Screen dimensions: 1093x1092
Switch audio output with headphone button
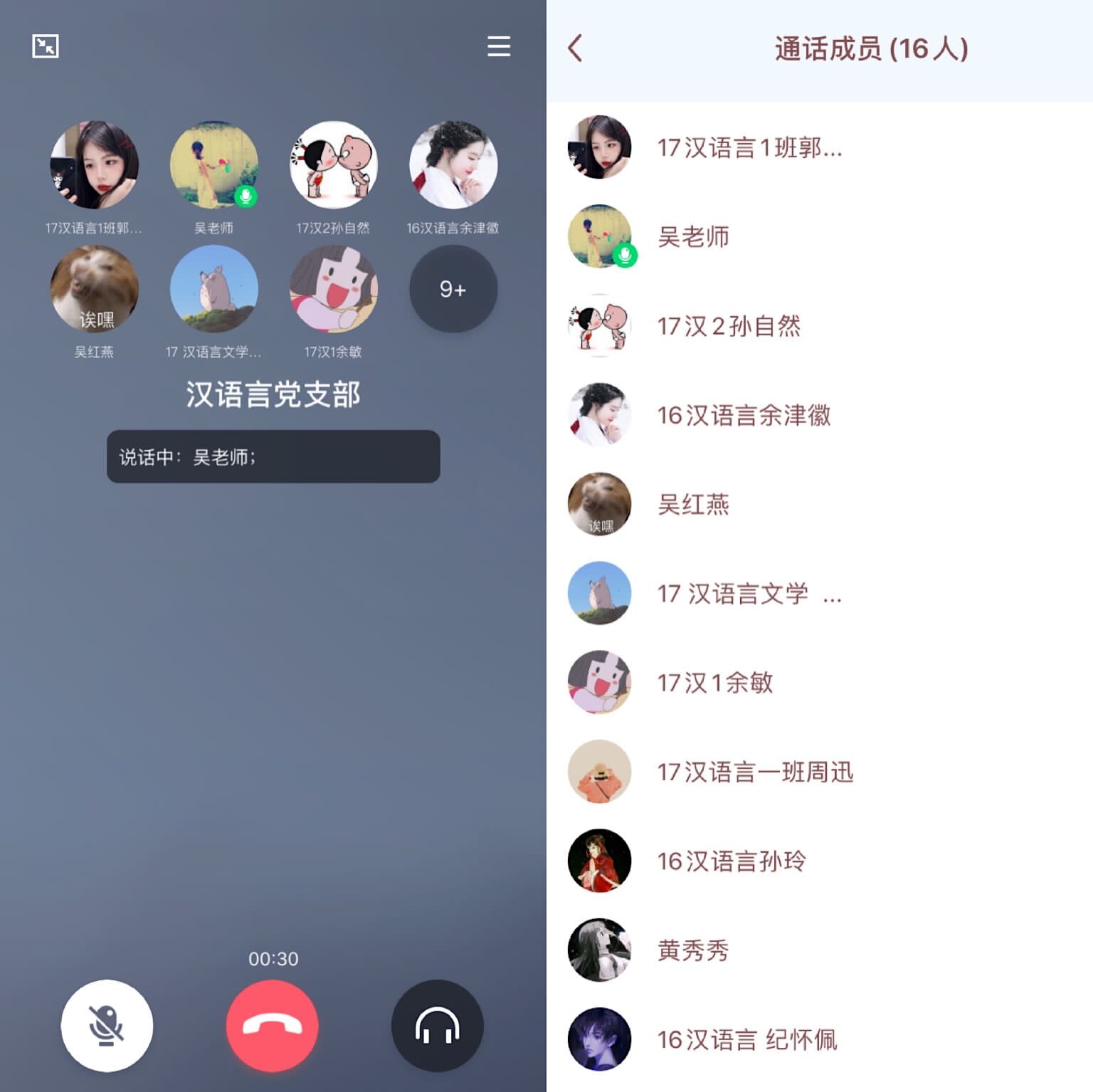tap(437, 1025)
